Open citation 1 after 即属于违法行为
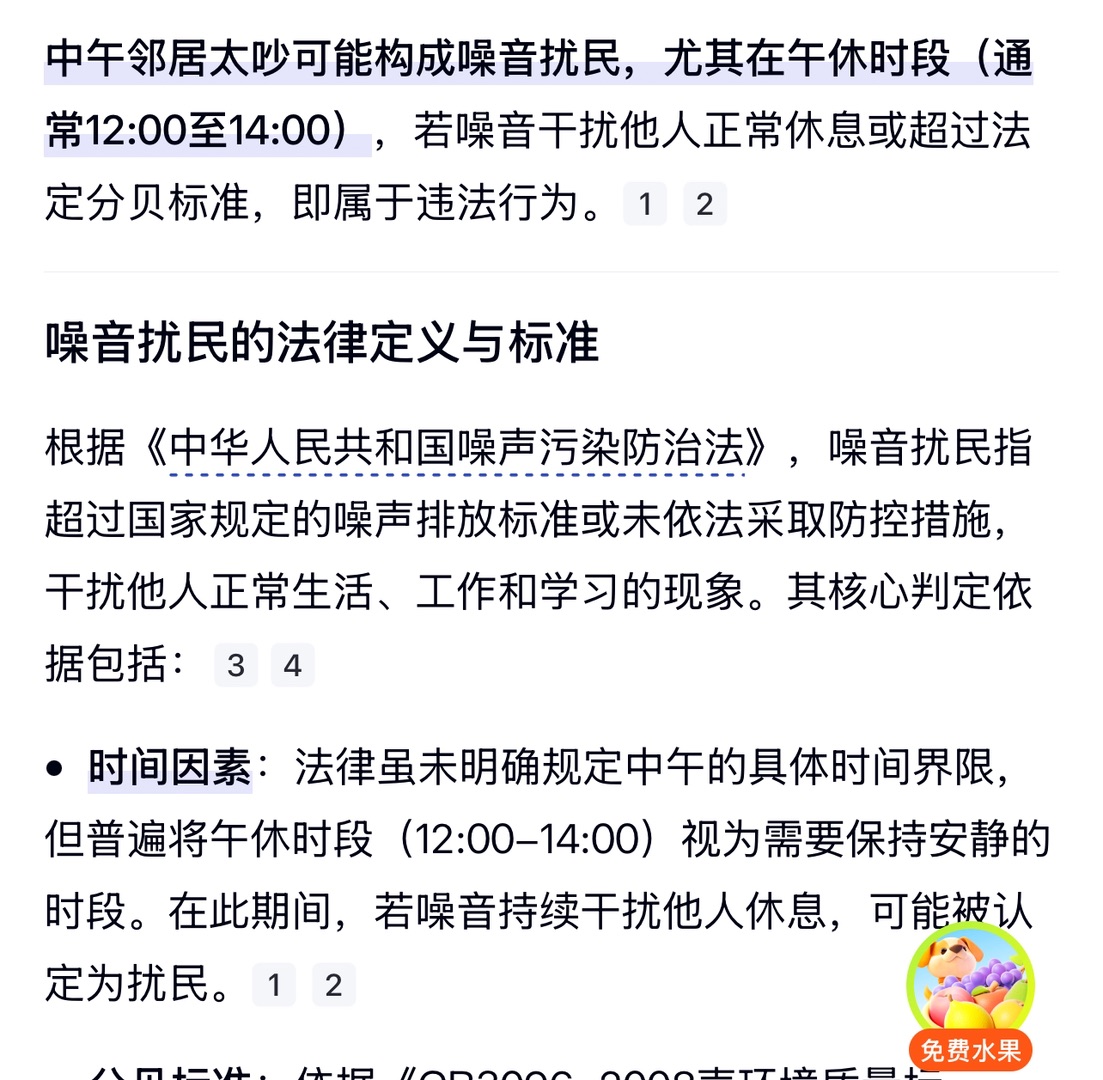The height and width of the screenshot is (1080, 1103). [x=645, y=204]
